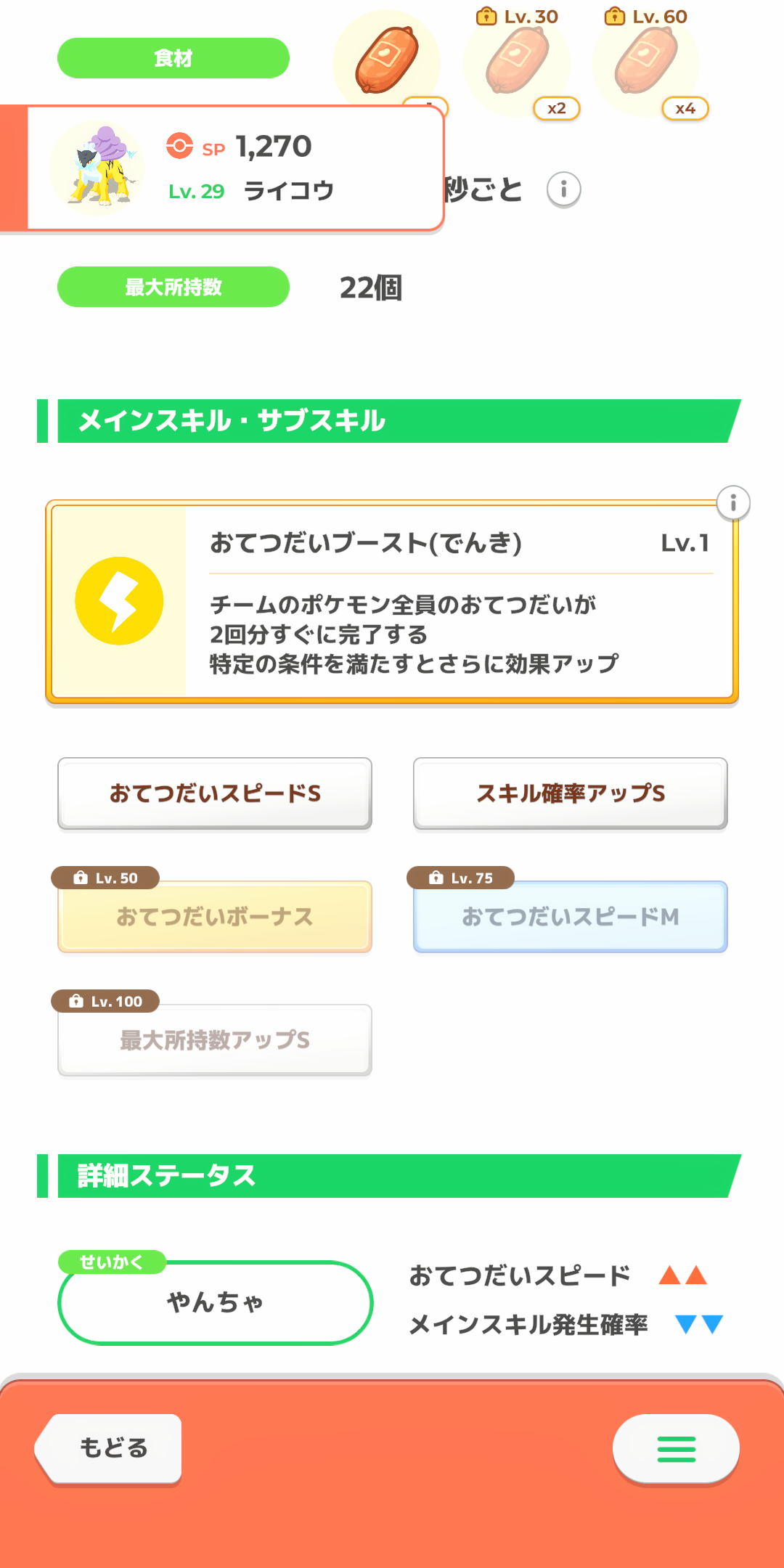Tap the もどる back button

109,1448
